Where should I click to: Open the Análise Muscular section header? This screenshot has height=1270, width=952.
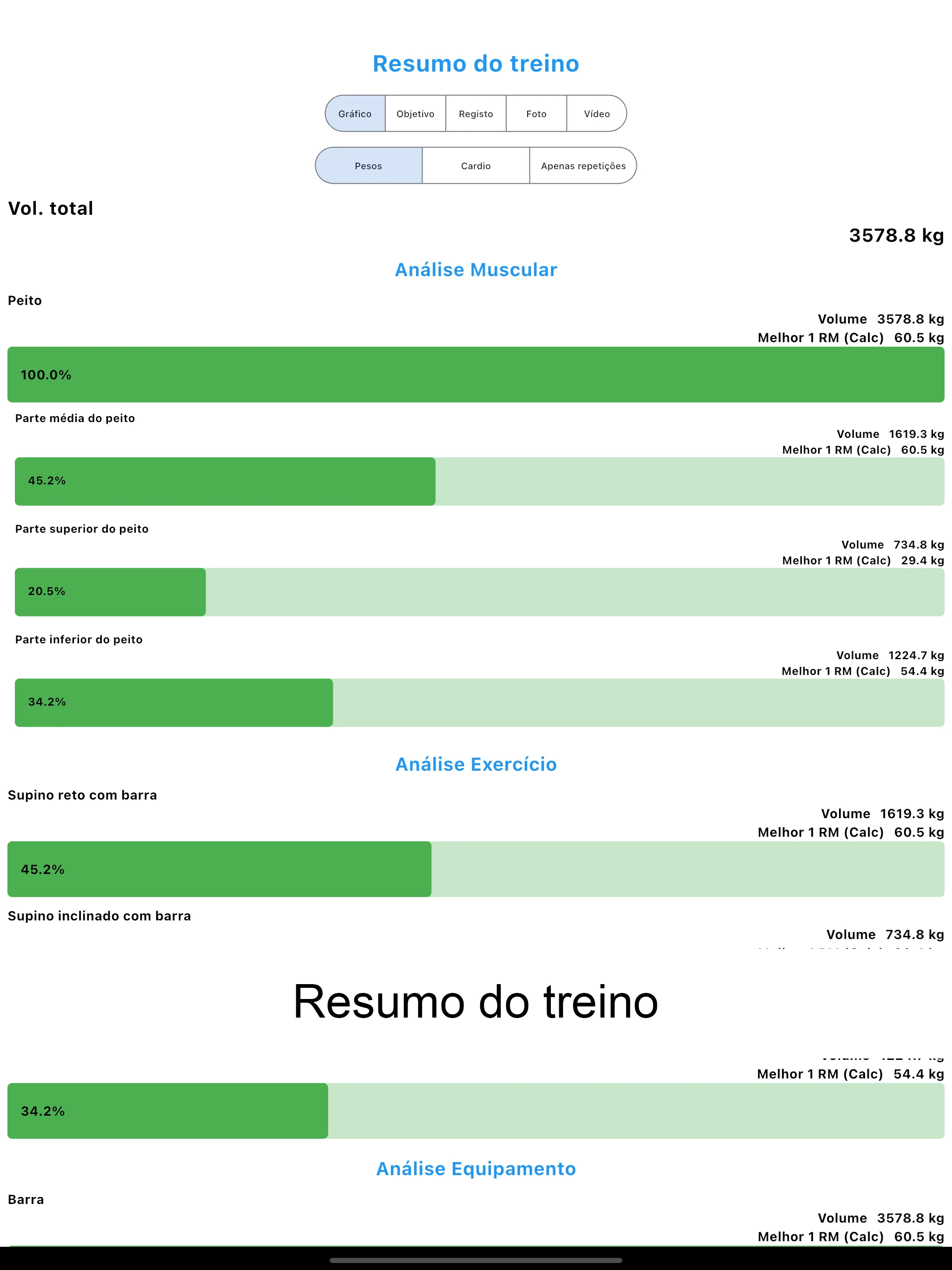(x=476, y=269)
